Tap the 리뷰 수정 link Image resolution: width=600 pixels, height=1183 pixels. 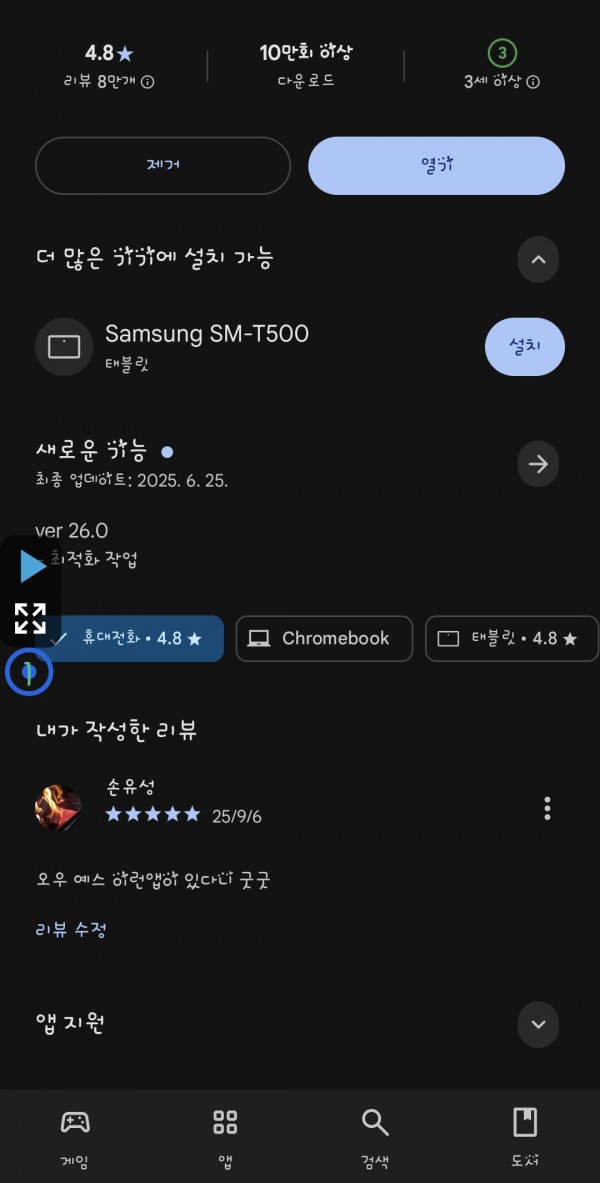[71, 930]
